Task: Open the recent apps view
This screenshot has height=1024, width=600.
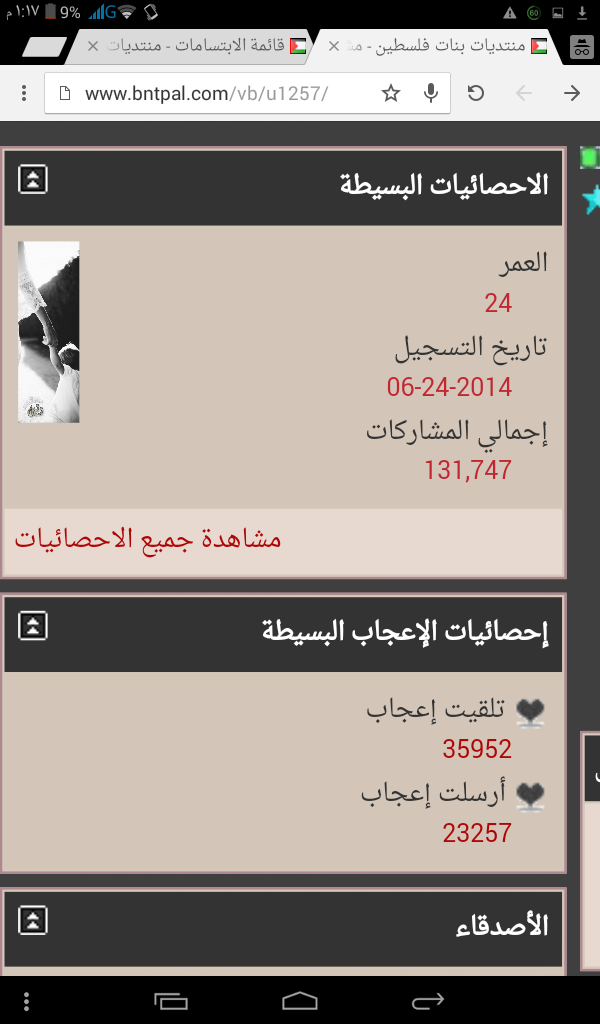Action: (171, 1000)
